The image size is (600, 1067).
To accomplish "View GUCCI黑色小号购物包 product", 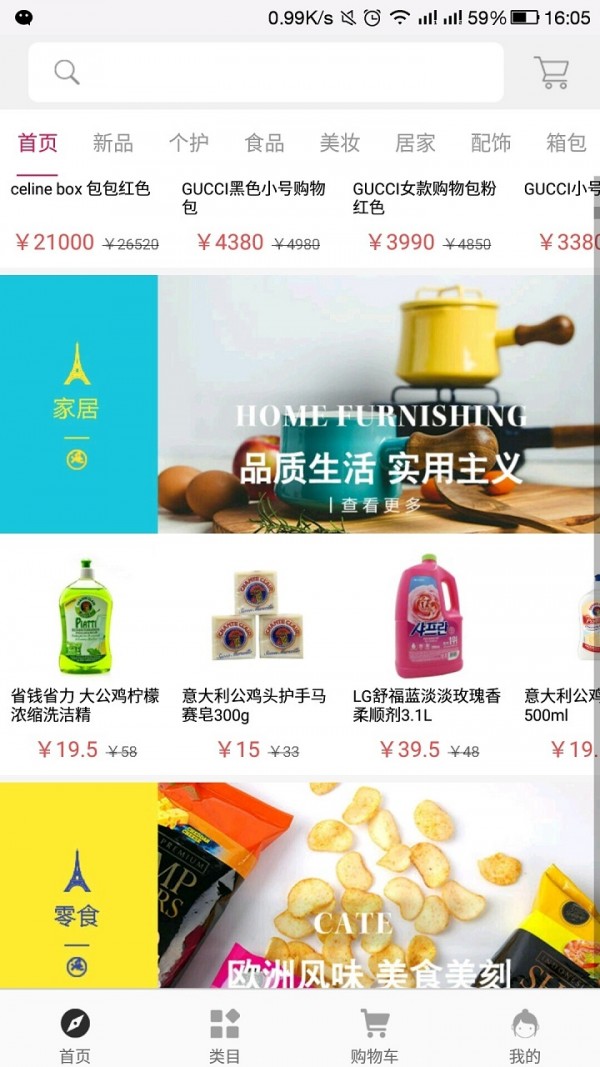I will [253, 198].
